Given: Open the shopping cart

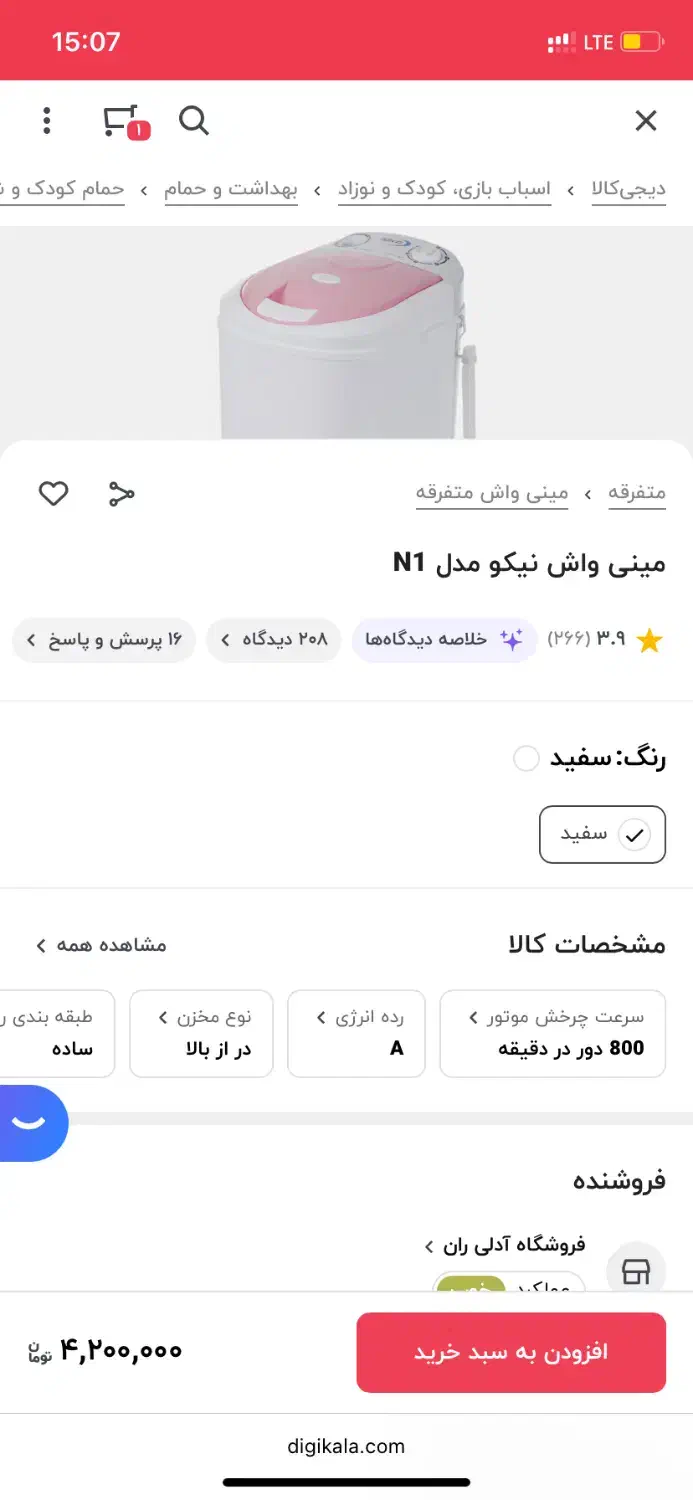Looking at the screenshot, I should [x=123, y=121].
